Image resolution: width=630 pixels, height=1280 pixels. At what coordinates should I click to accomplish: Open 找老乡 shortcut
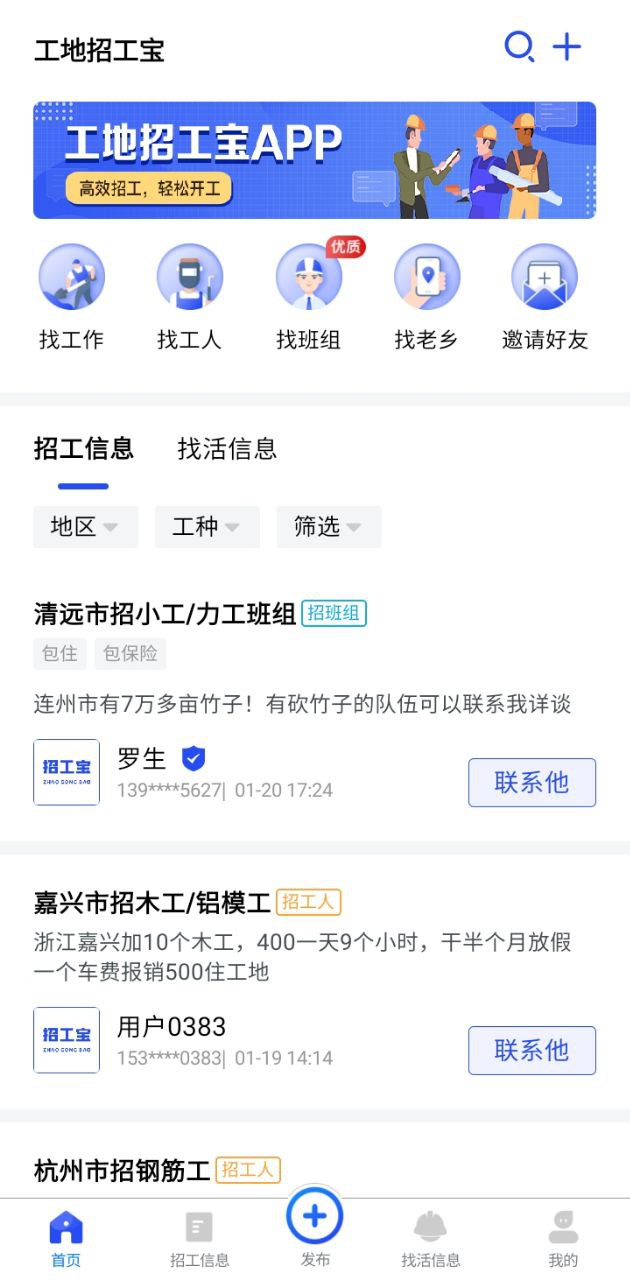(426, 278)
